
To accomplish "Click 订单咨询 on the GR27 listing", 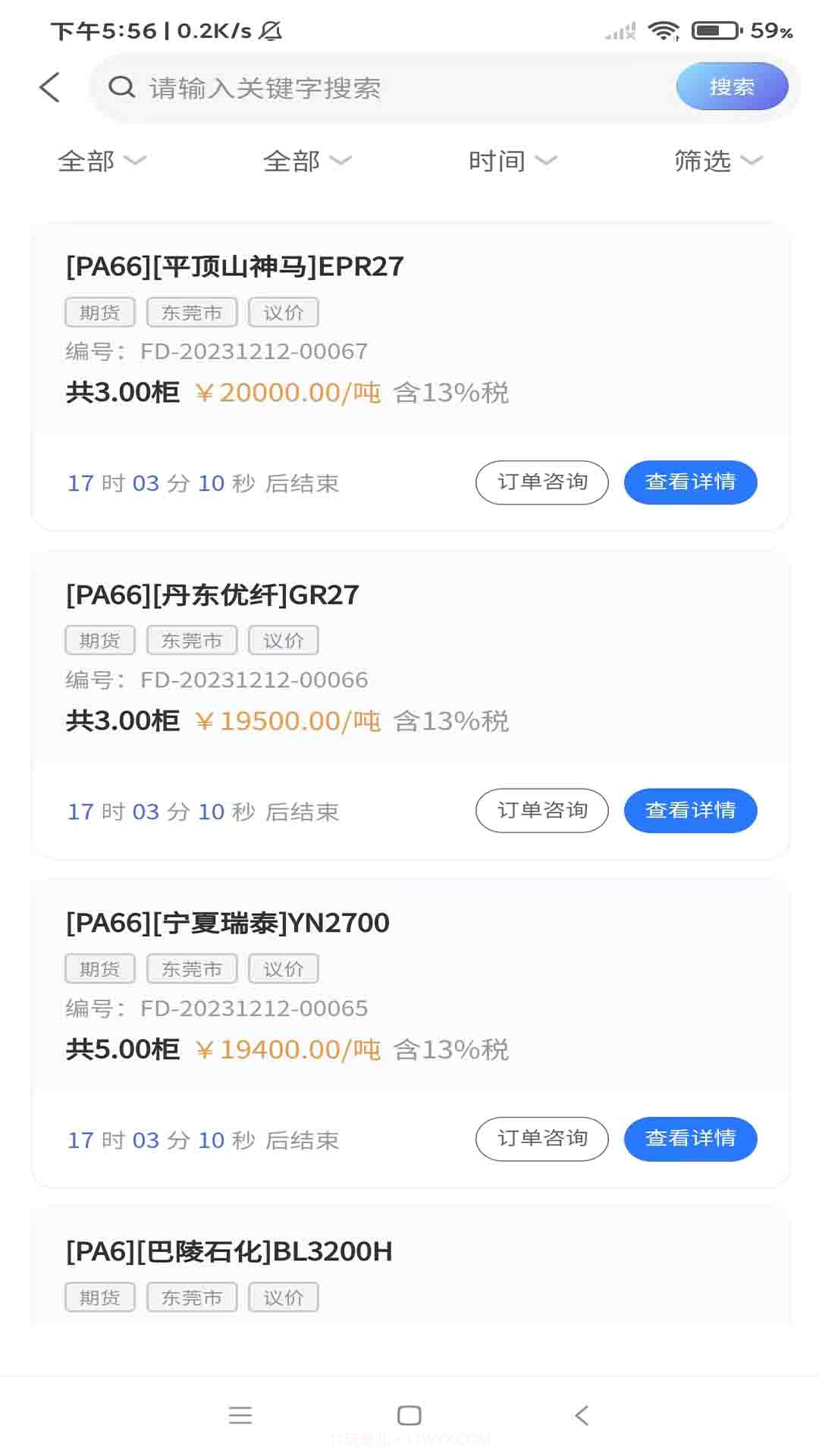I will (x=541, y=810).
